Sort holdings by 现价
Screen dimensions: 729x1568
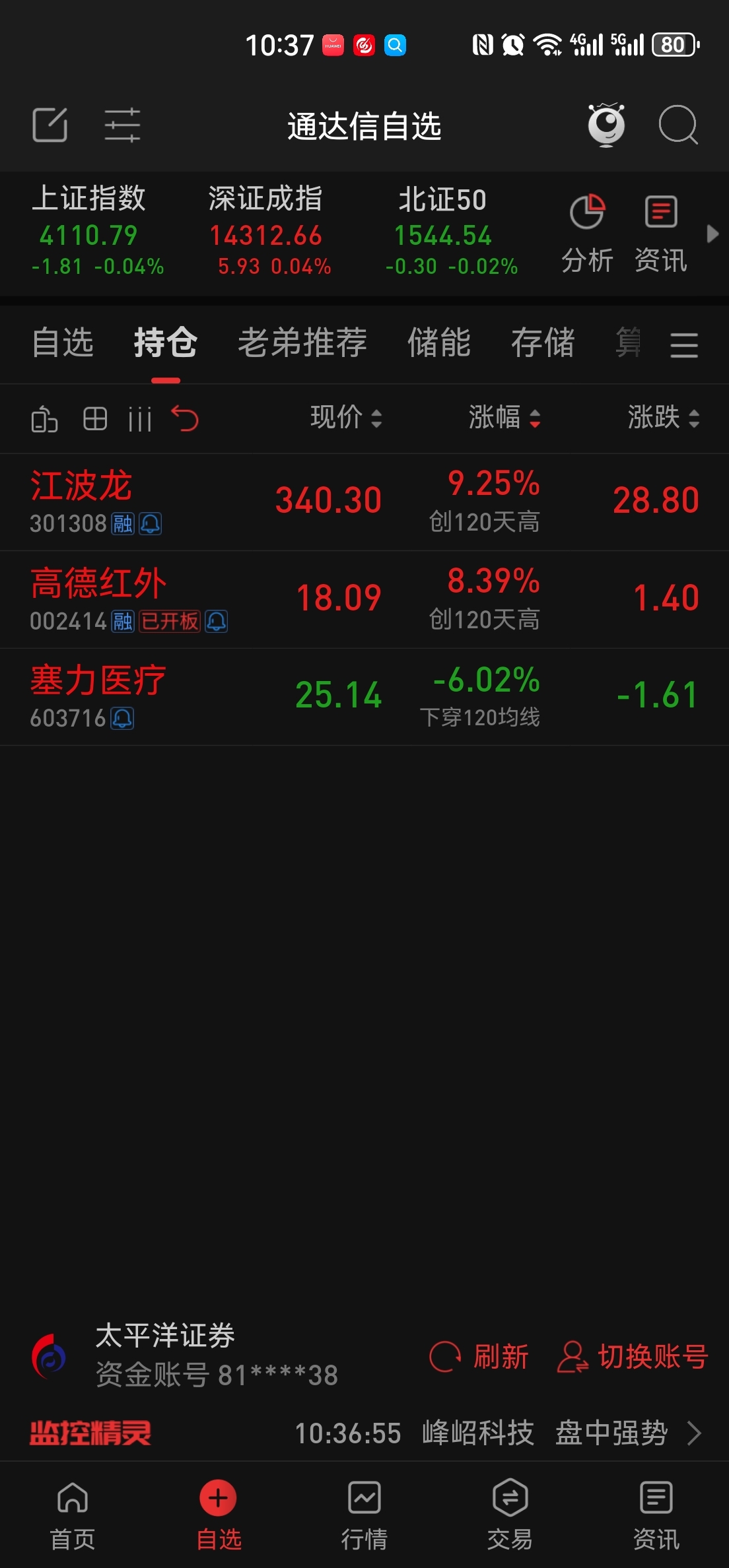[346, 418]
